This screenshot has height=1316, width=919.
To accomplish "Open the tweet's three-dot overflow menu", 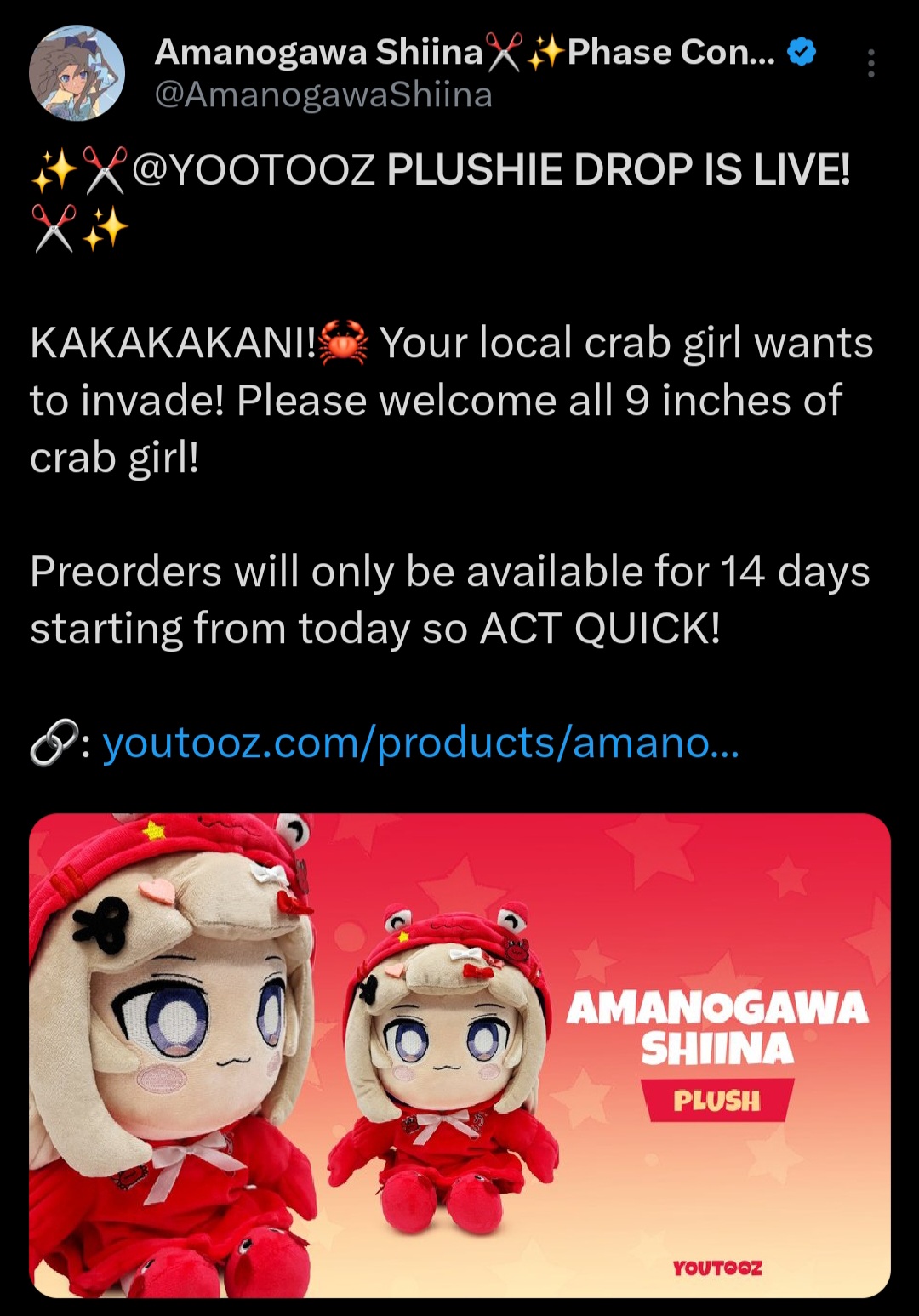I will (x=870, y=64).
